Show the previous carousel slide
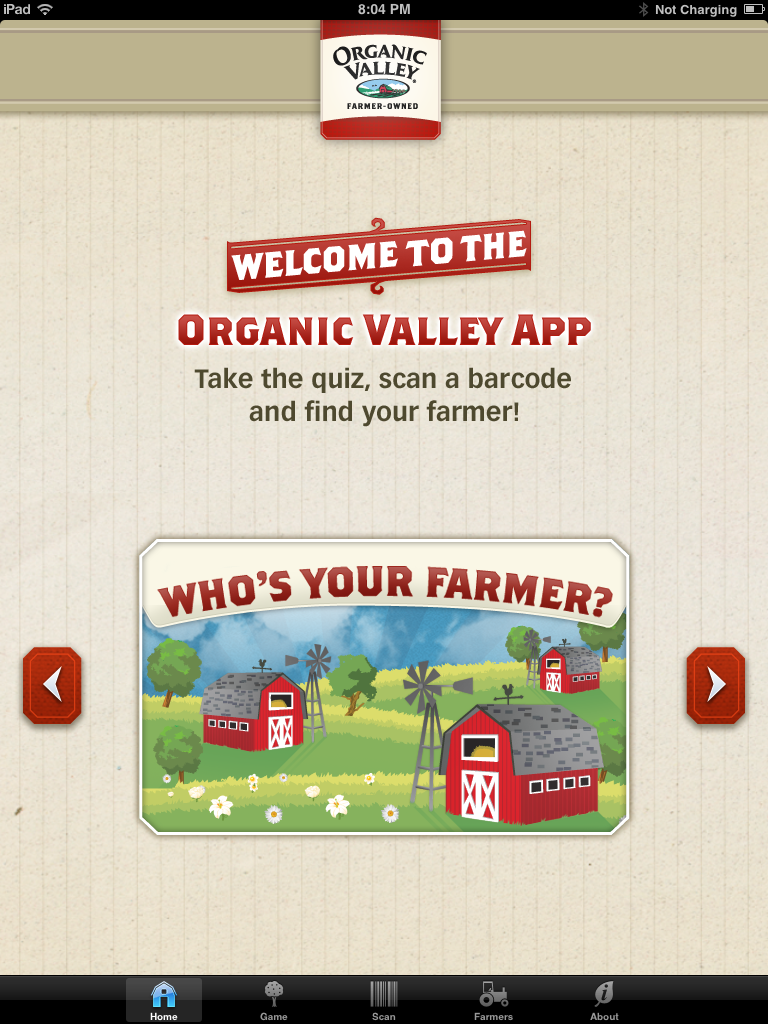Screen dimensions: 768x1024 52,685
